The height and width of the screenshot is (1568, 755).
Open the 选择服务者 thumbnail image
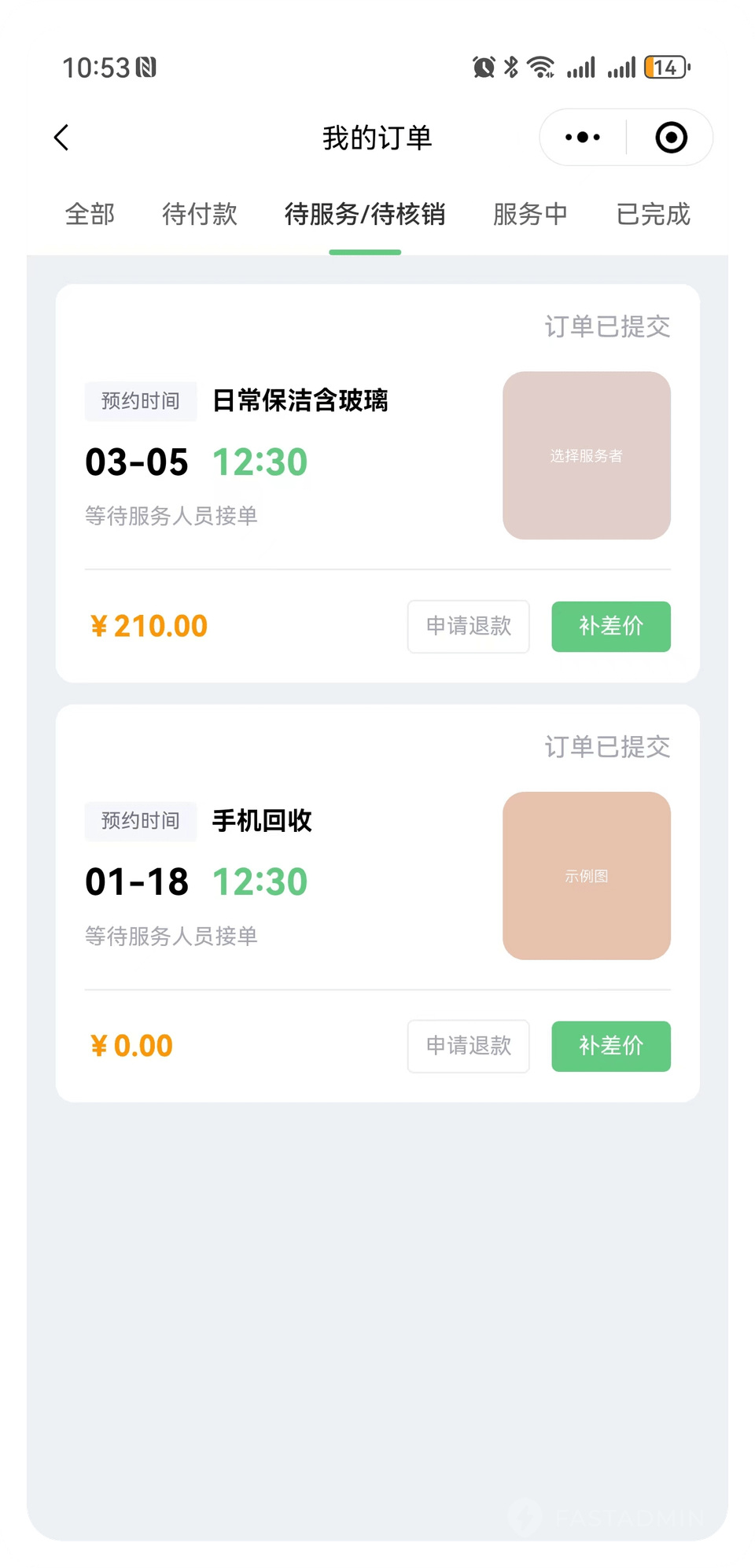(x=587, y=455)
